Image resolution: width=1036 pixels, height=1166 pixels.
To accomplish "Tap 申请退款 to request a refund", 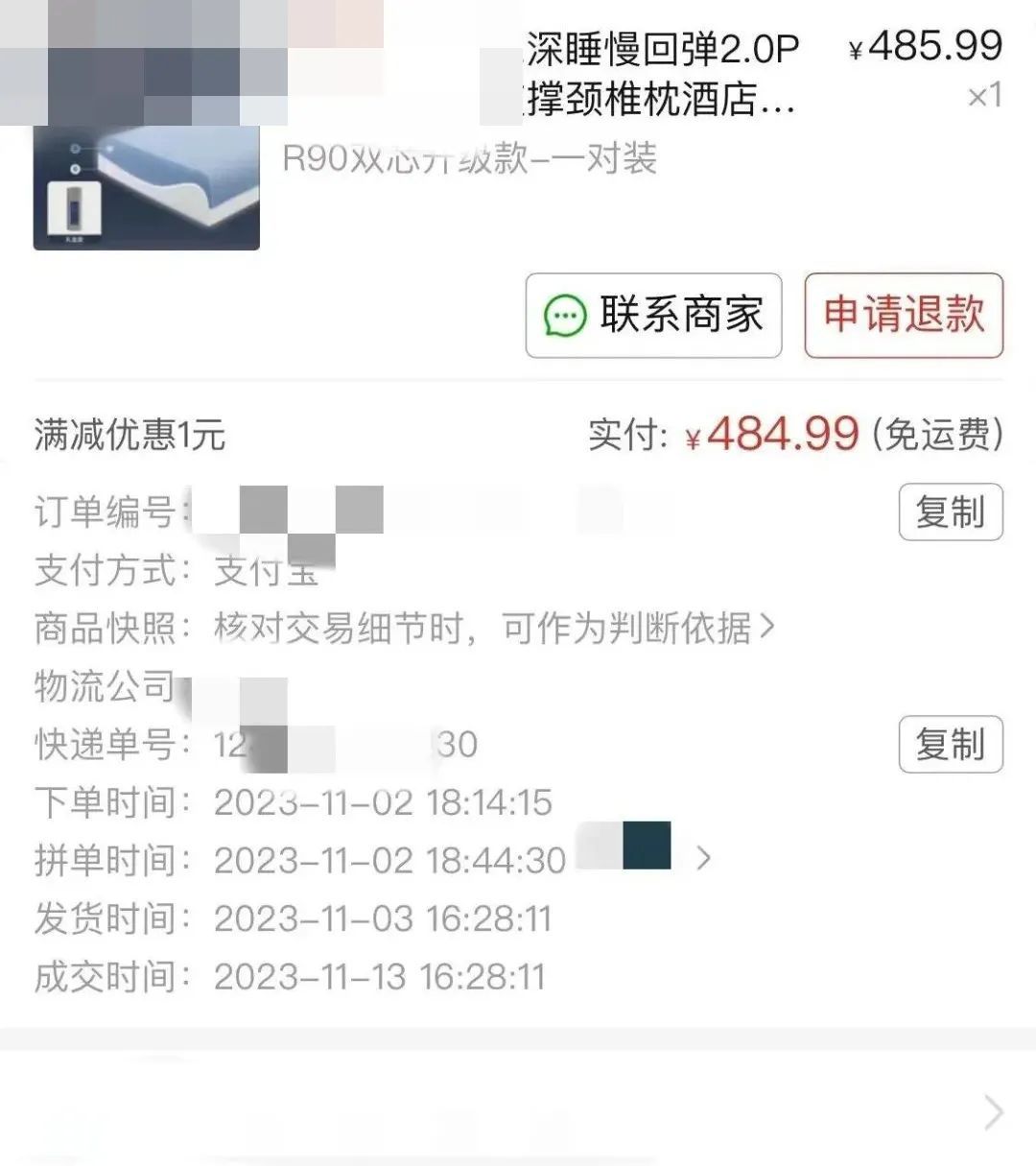I will 904,316.
